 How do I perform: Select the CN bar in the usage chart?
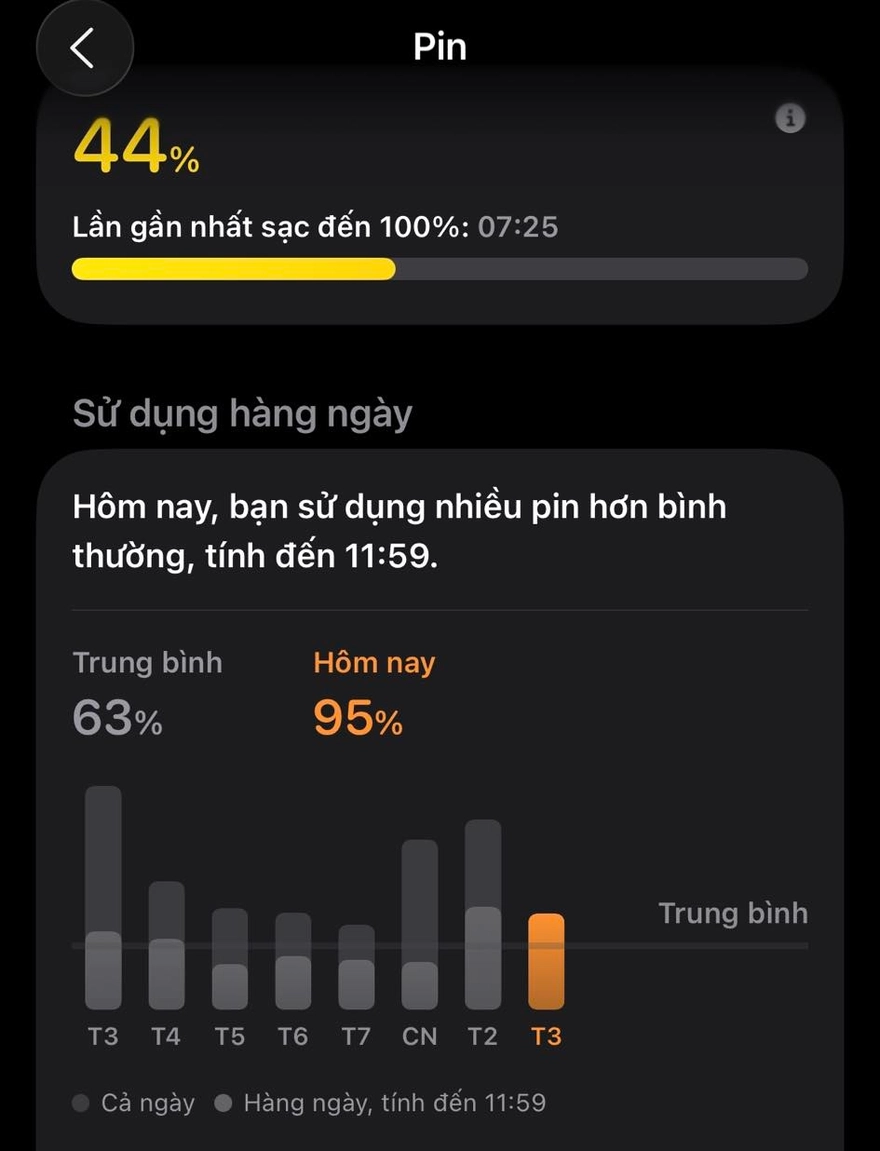point(419,920)
